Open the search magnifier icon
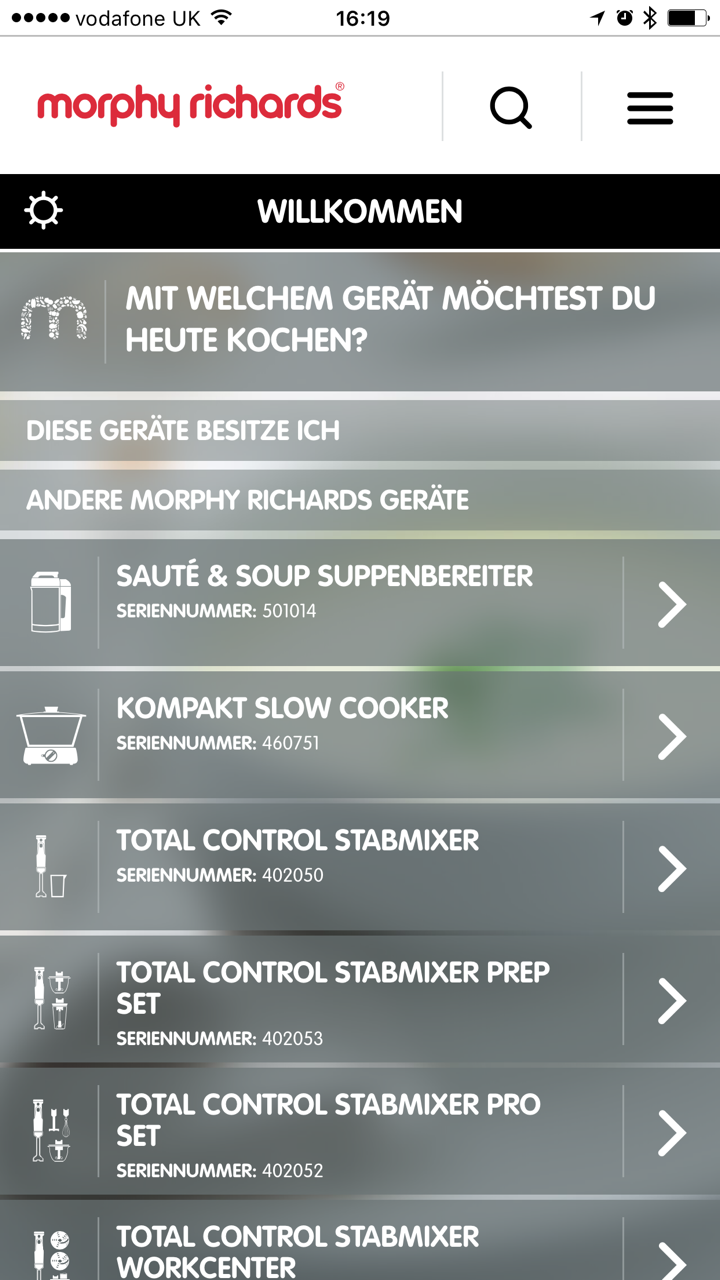Screen dimensions: 720x1280 point(511,107)
